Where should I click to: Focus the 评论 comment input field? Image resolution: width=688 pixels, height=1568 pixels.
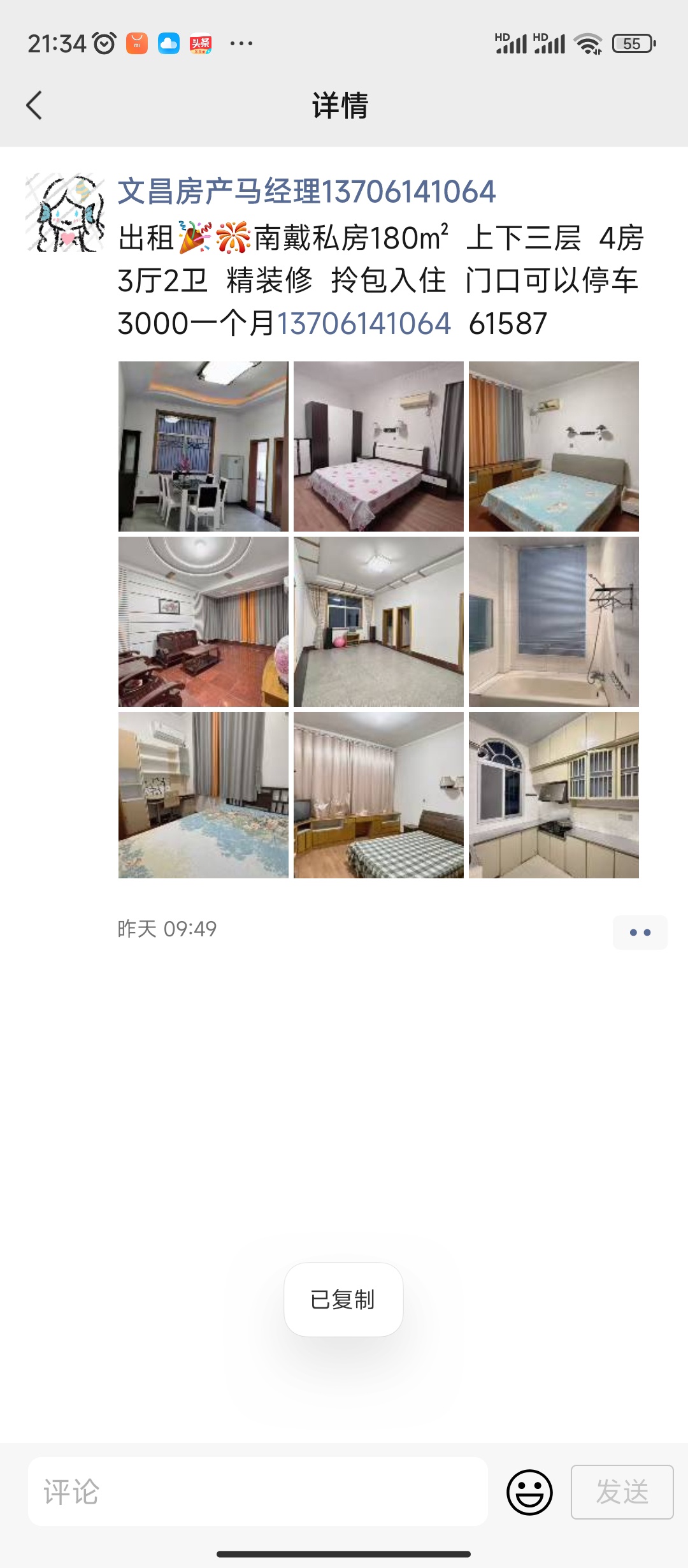[258, 1492]
